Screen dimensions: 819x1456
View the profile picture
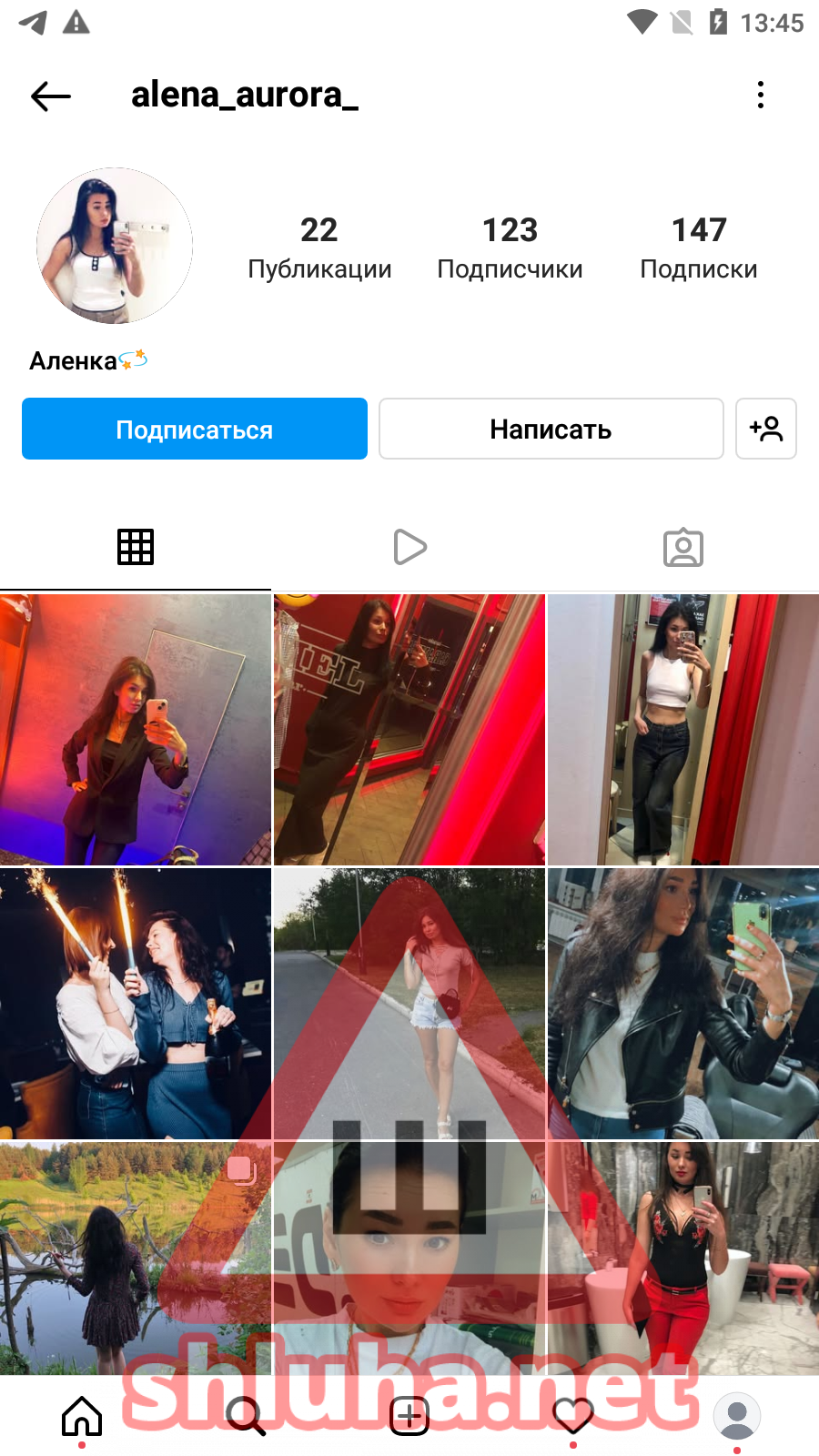click(x=115, y=246)
